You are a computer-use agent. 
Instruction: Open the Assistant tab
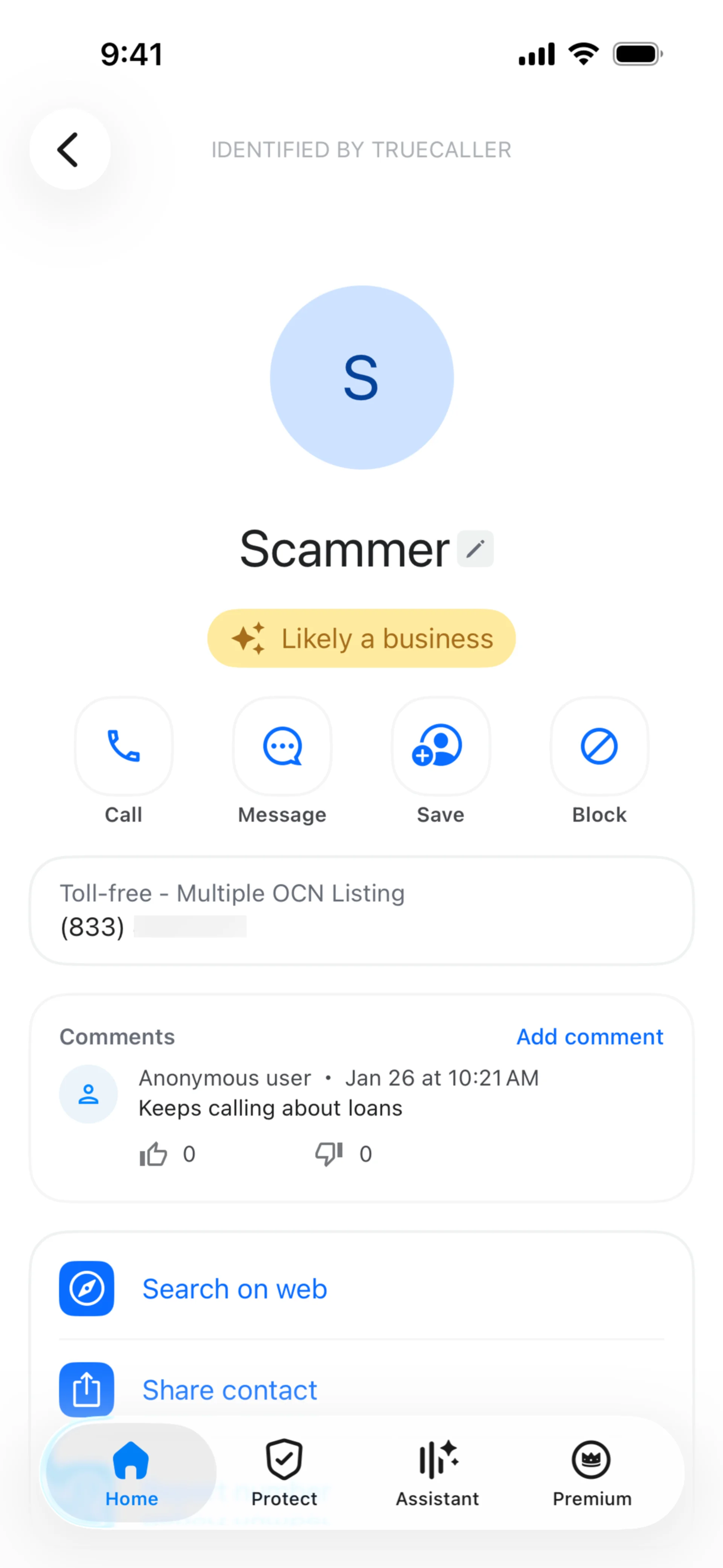coord(438,1472)
